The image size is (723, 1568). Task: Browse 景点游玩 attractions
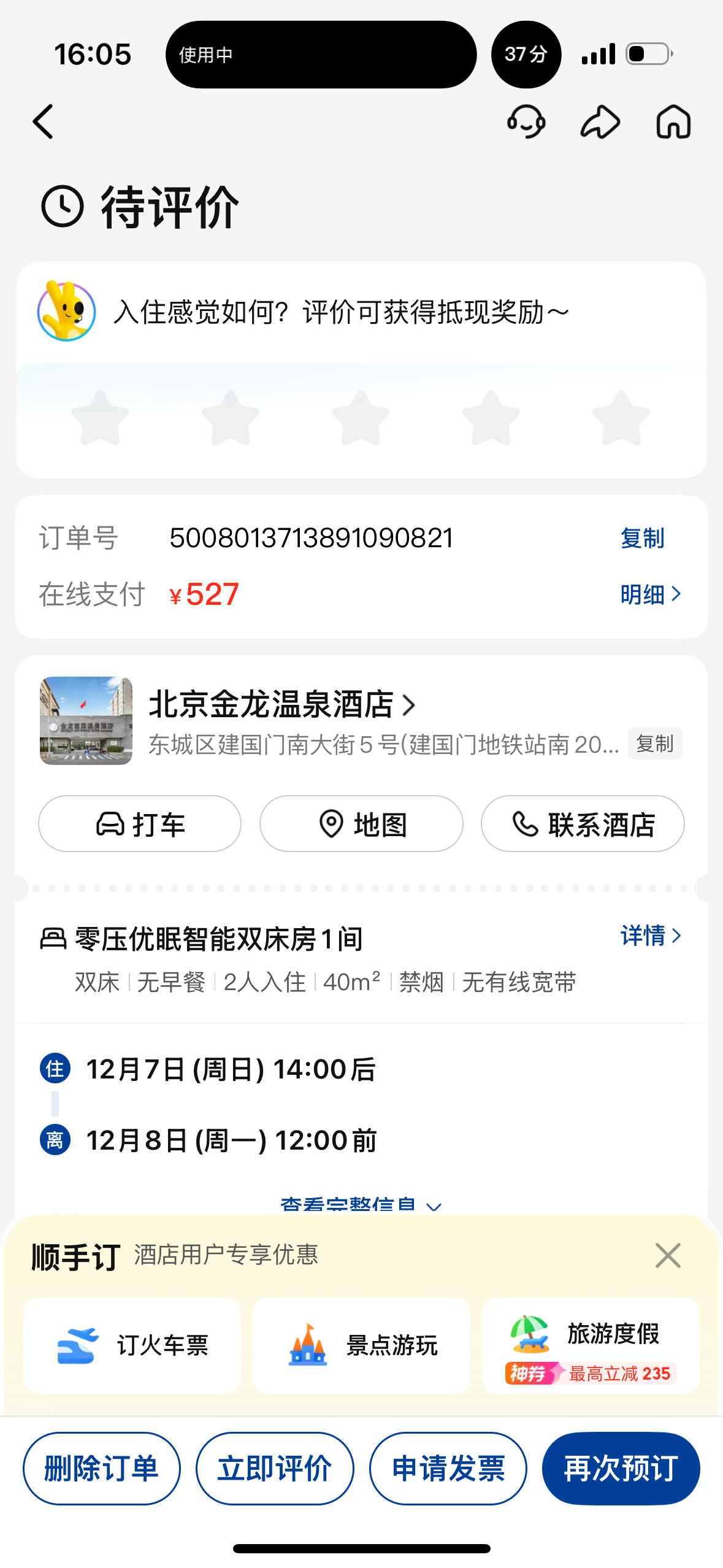[361, 1345]
